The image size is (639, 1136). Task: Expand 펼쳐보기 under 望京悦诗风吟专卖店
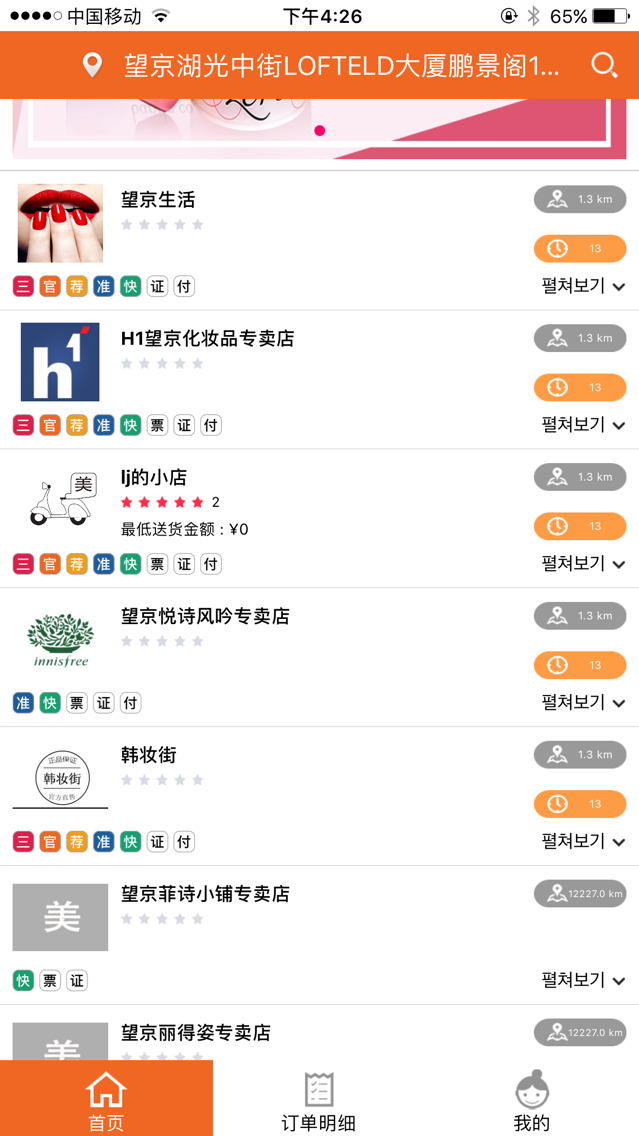[x=584, y=703]
